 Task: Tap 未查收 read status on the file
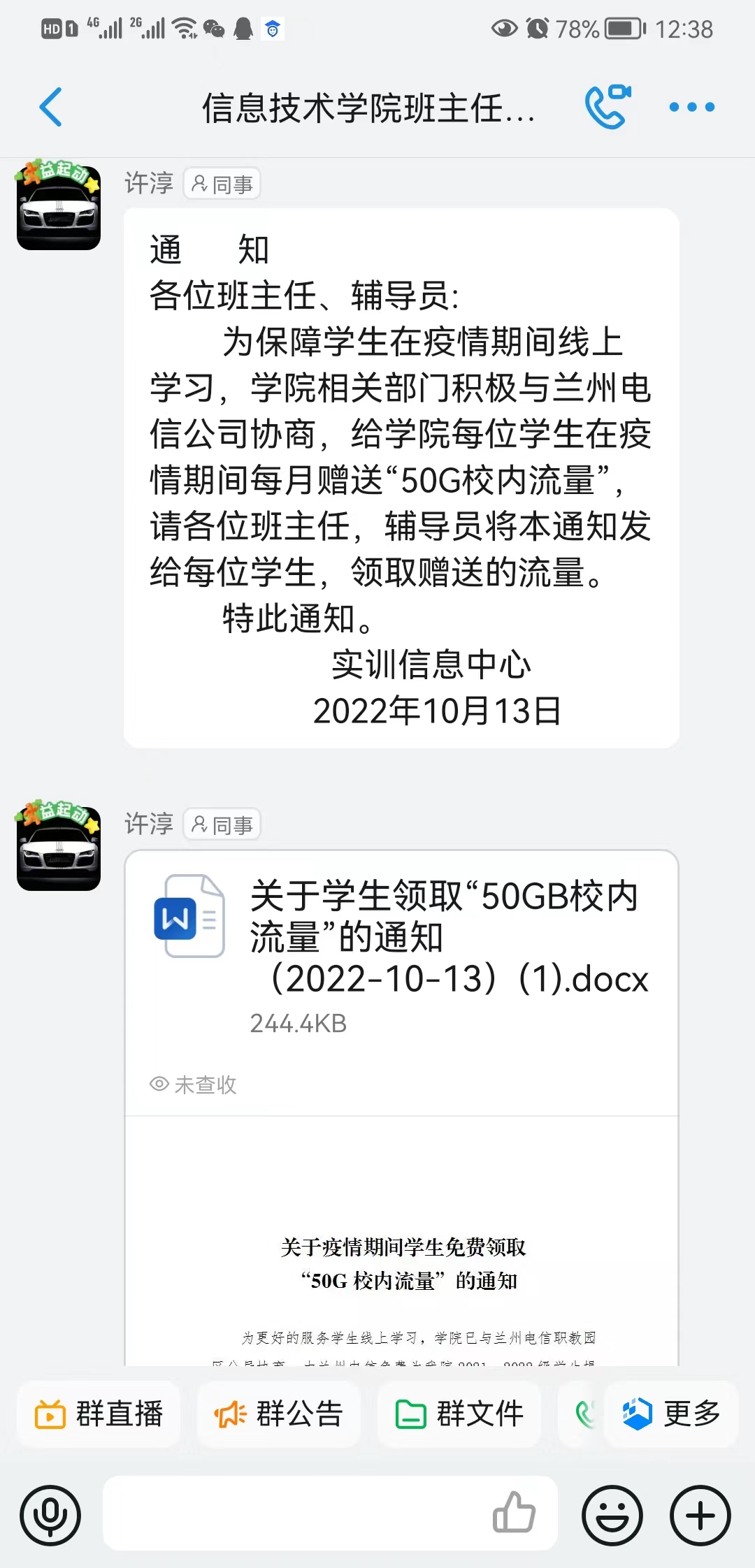click(194, 1084)
